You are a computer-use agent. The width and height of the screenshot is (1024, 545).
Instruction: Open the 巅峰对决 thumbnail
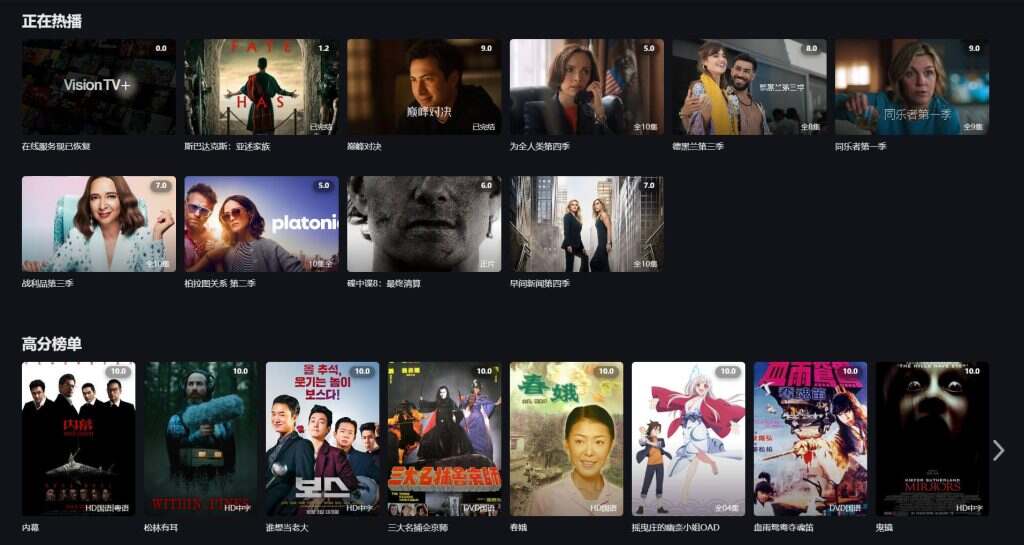point(424,87)
